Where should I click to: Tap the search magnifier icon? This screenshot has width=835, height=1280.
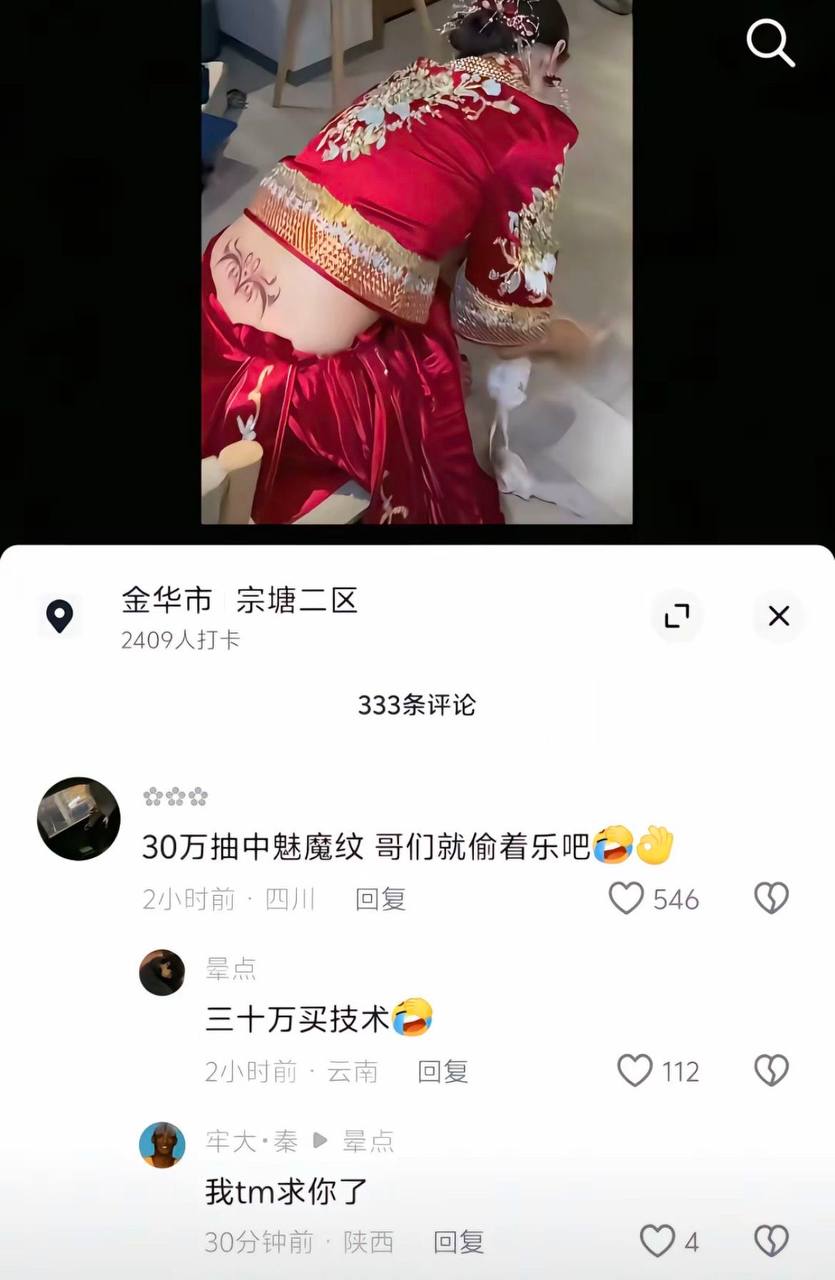pyautogui.click(x=769, y=42)
